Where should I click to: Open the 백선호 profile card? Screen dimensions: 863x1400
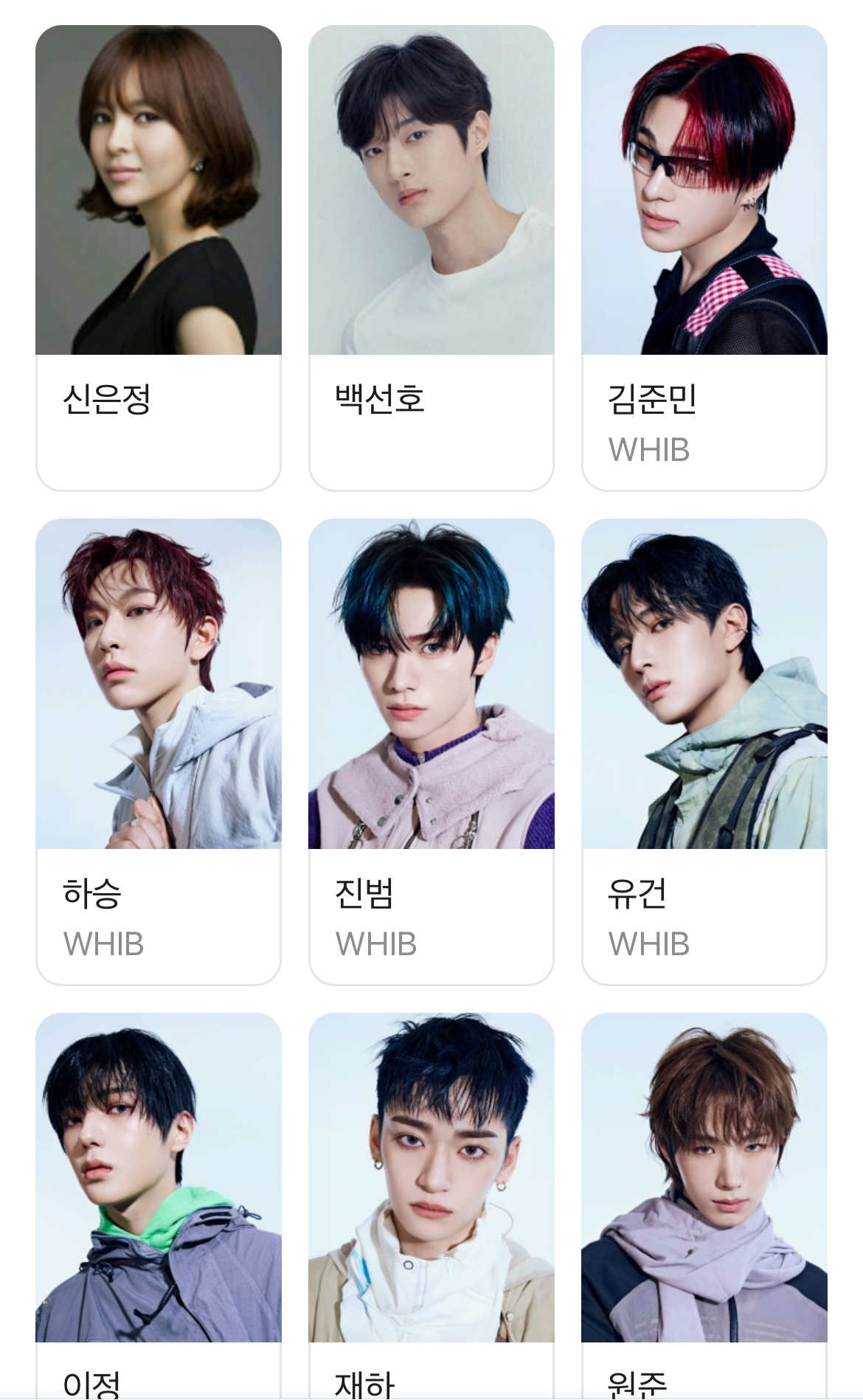431,258
